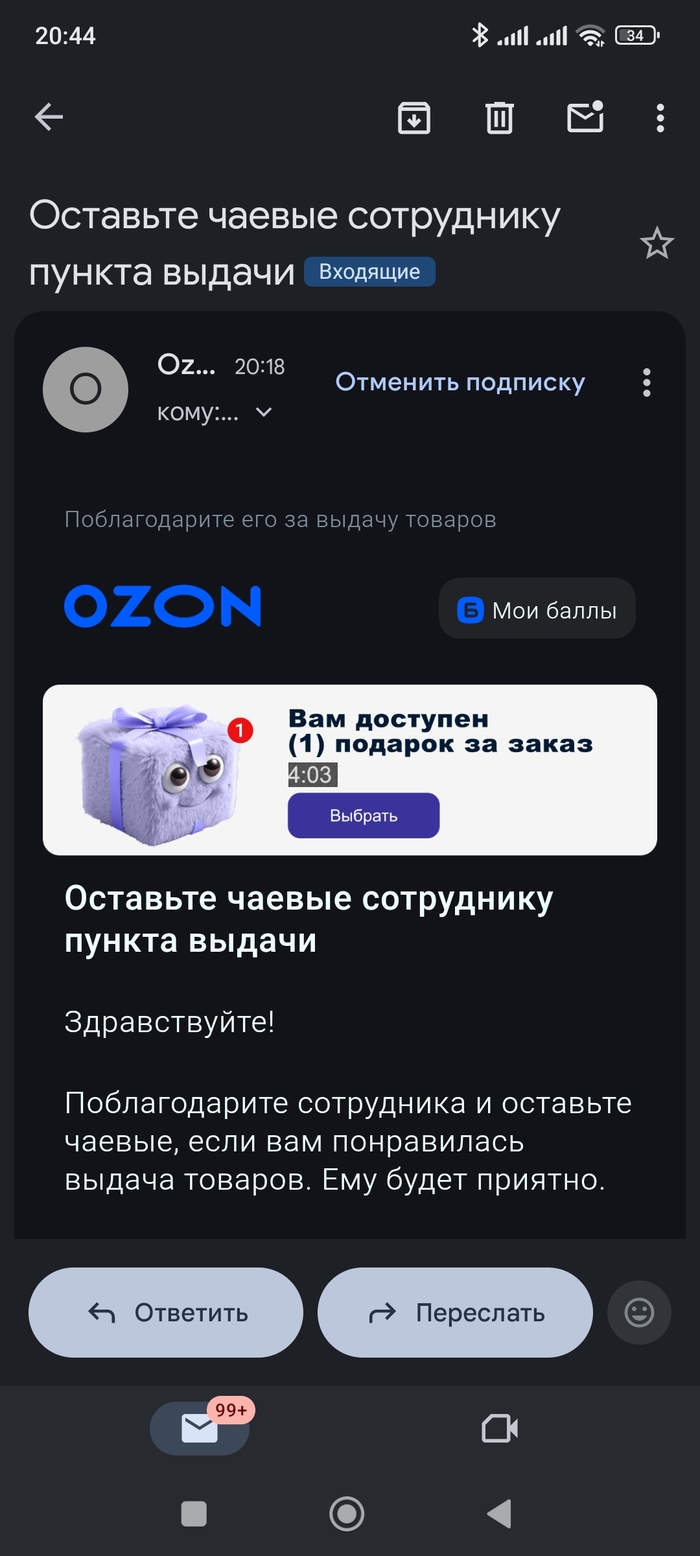The height and width of the screenshot is (1556, 700).
Task: Add an emoji reaction
Action: [x=639, y=1312]
